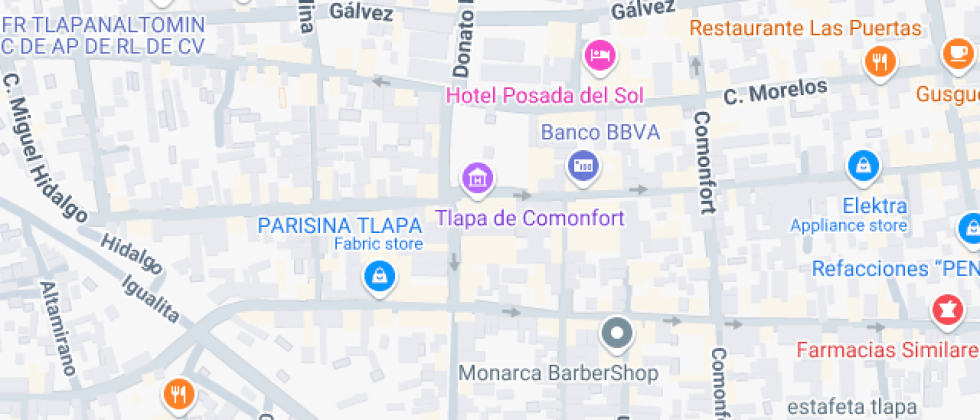The width and height of the screenshot is (980, 420).
Task: Tap the Tlapa de Comonfort museum pin
Action: (478, 178)
